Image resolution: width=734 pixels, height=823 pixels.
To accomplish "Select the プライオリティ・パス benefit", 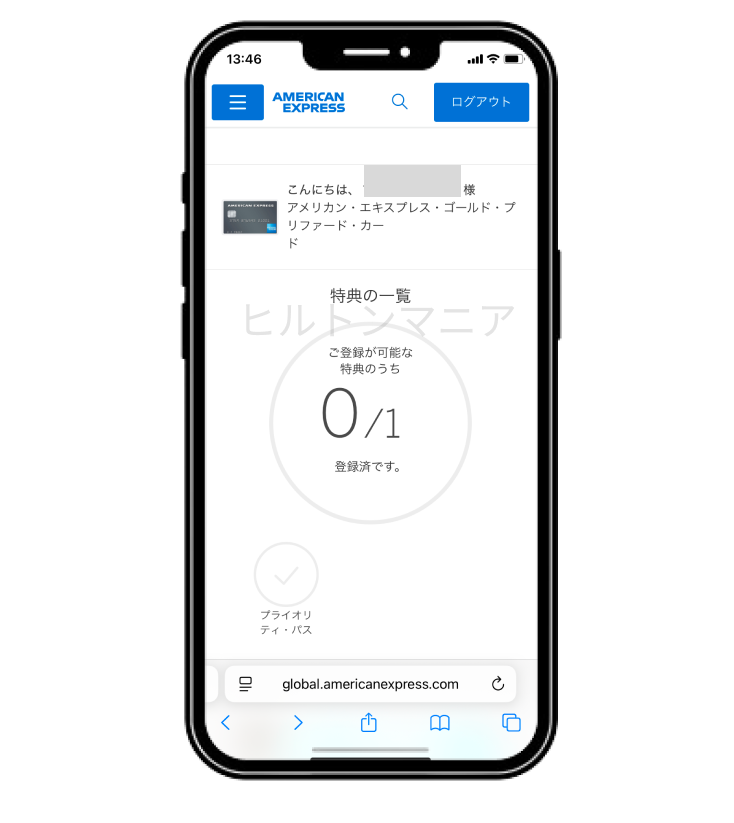I will pos(286,575).
